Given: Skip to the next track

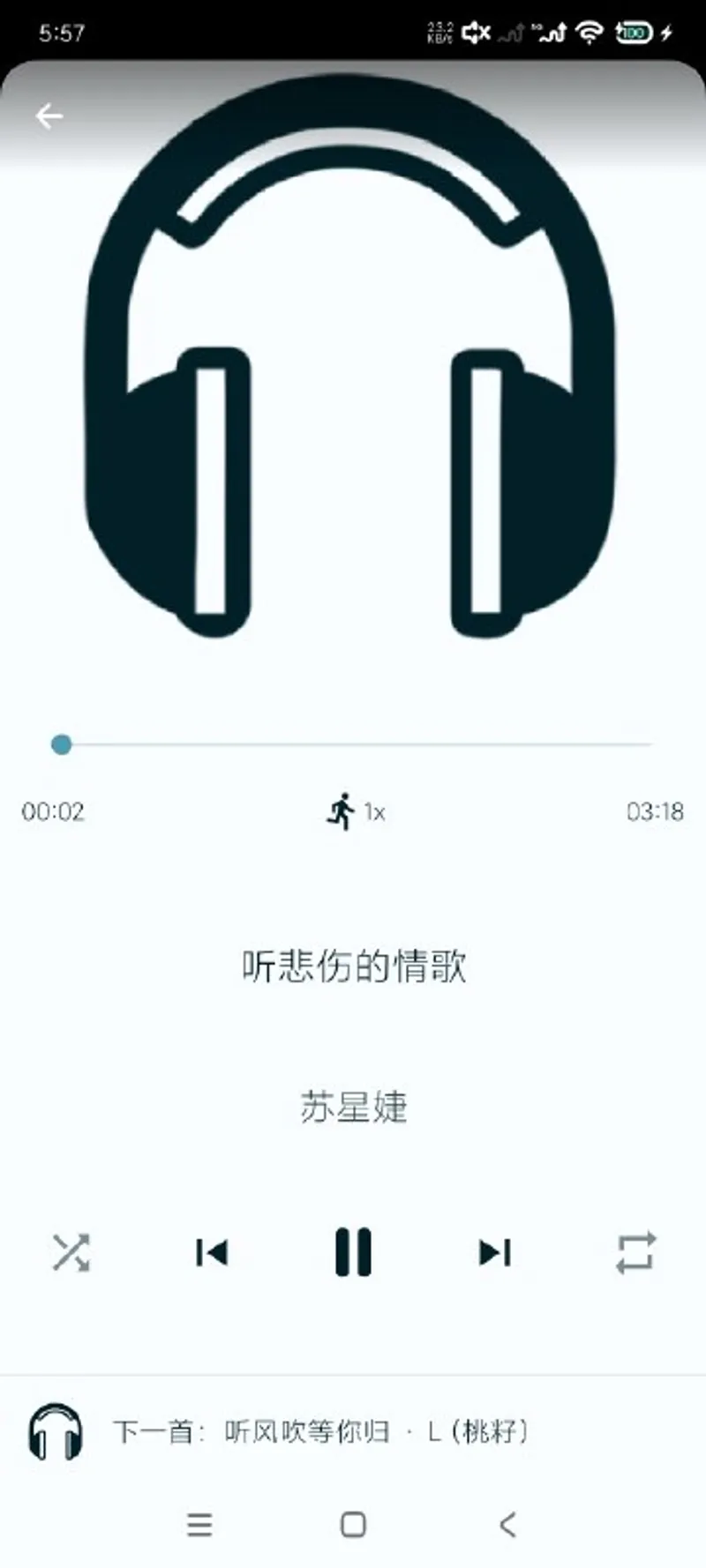Looking at the screenshot, I should click(x=494, y=1252).
